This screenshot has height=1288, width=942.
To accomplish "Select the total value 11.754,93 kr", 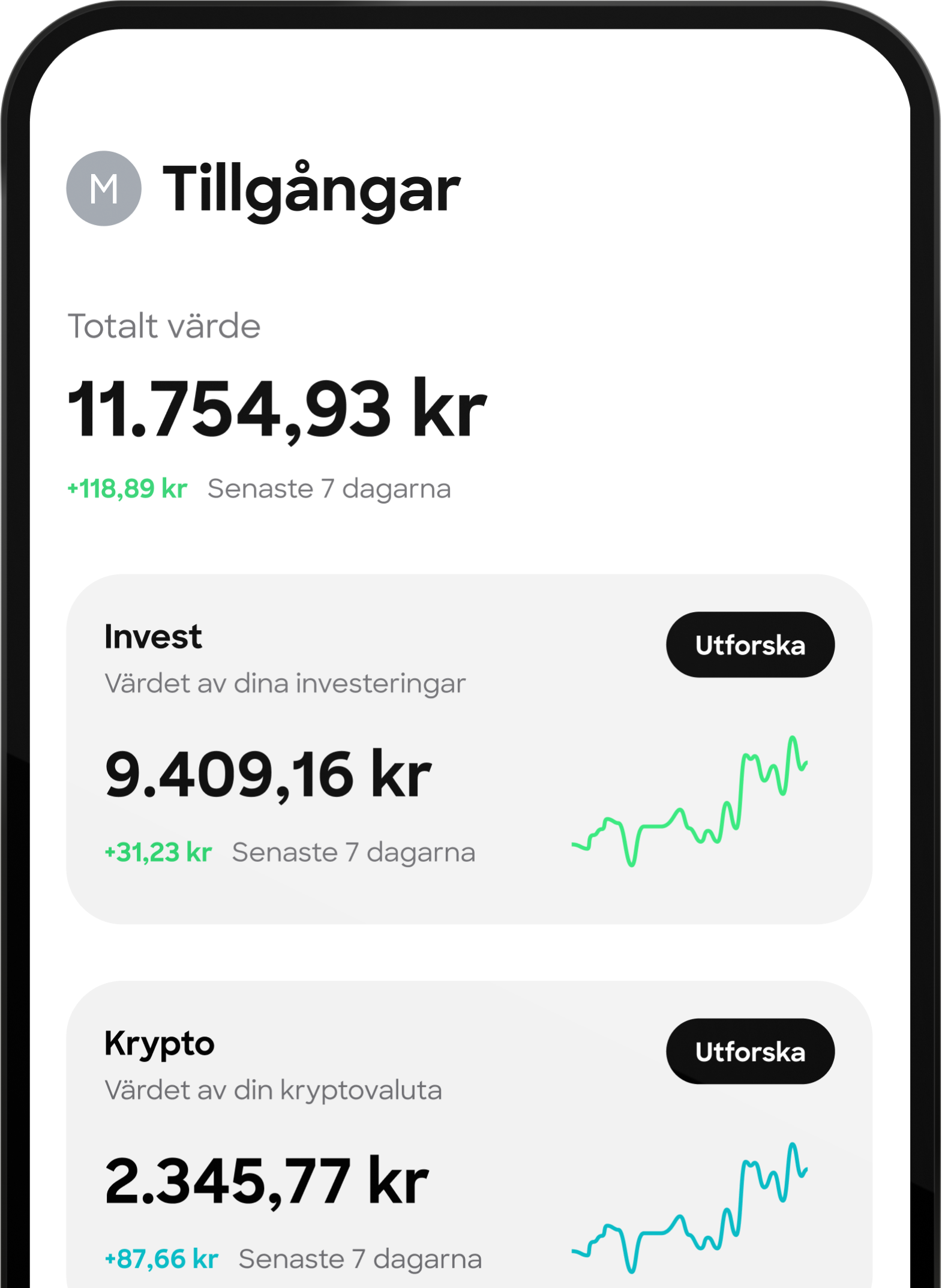I will [x=279, y=411].
